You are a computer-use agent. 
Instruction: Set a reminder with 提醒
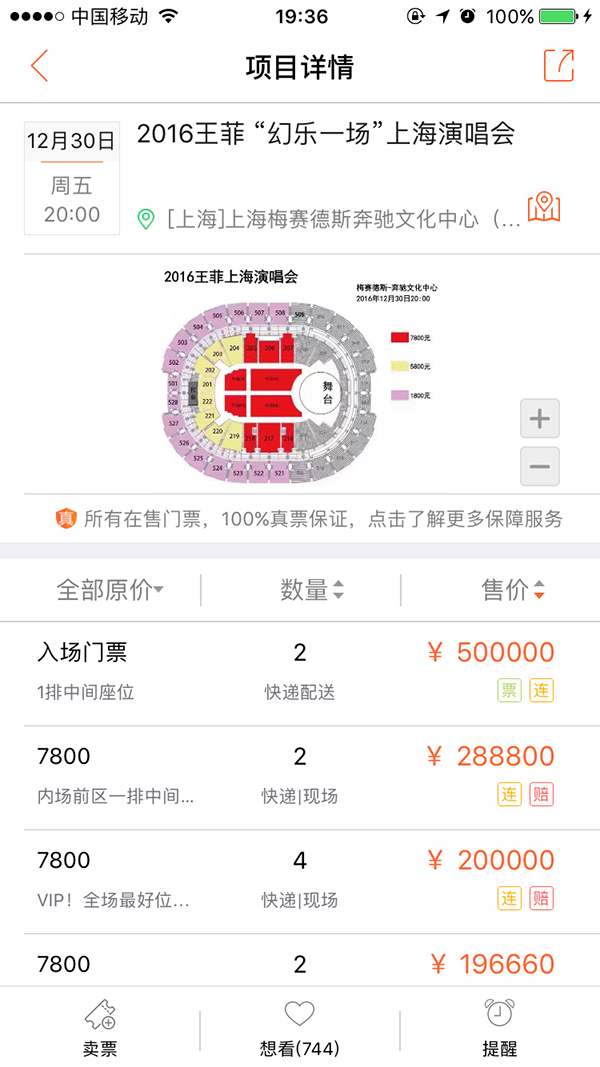500,1029
